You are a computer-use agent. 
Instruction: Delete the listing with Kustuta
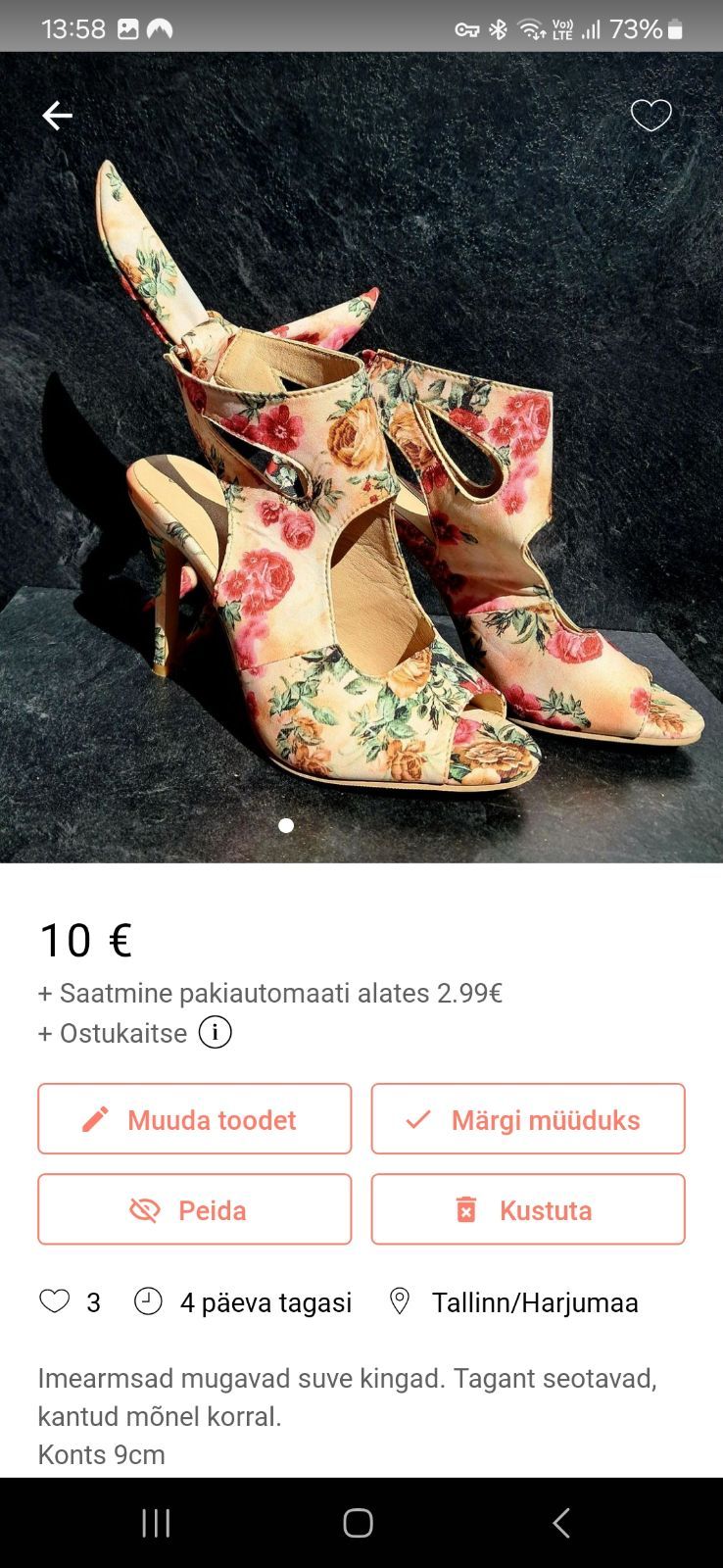click(528, 1209)
